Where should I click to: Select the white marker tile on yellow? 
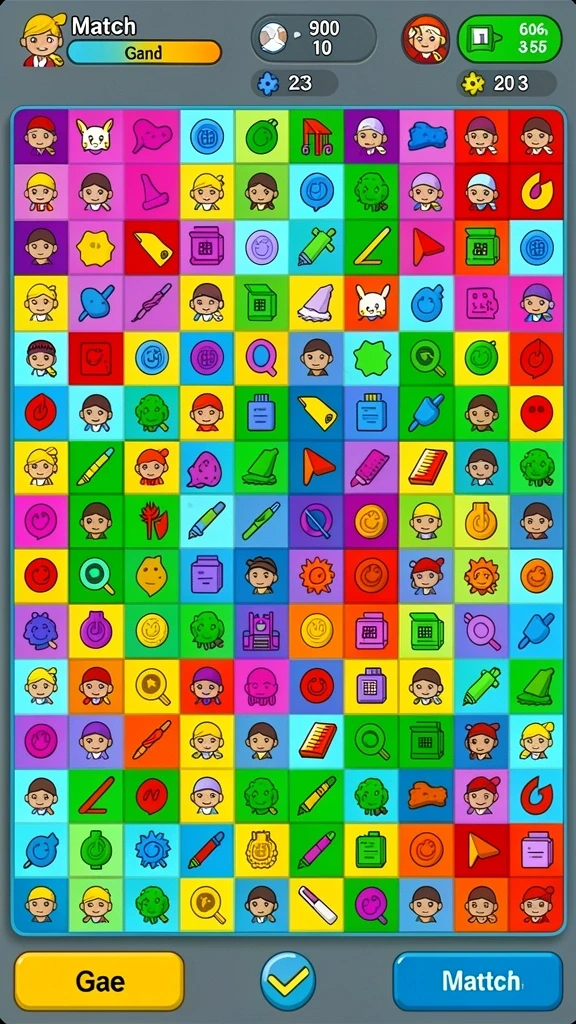pos(317,904)
